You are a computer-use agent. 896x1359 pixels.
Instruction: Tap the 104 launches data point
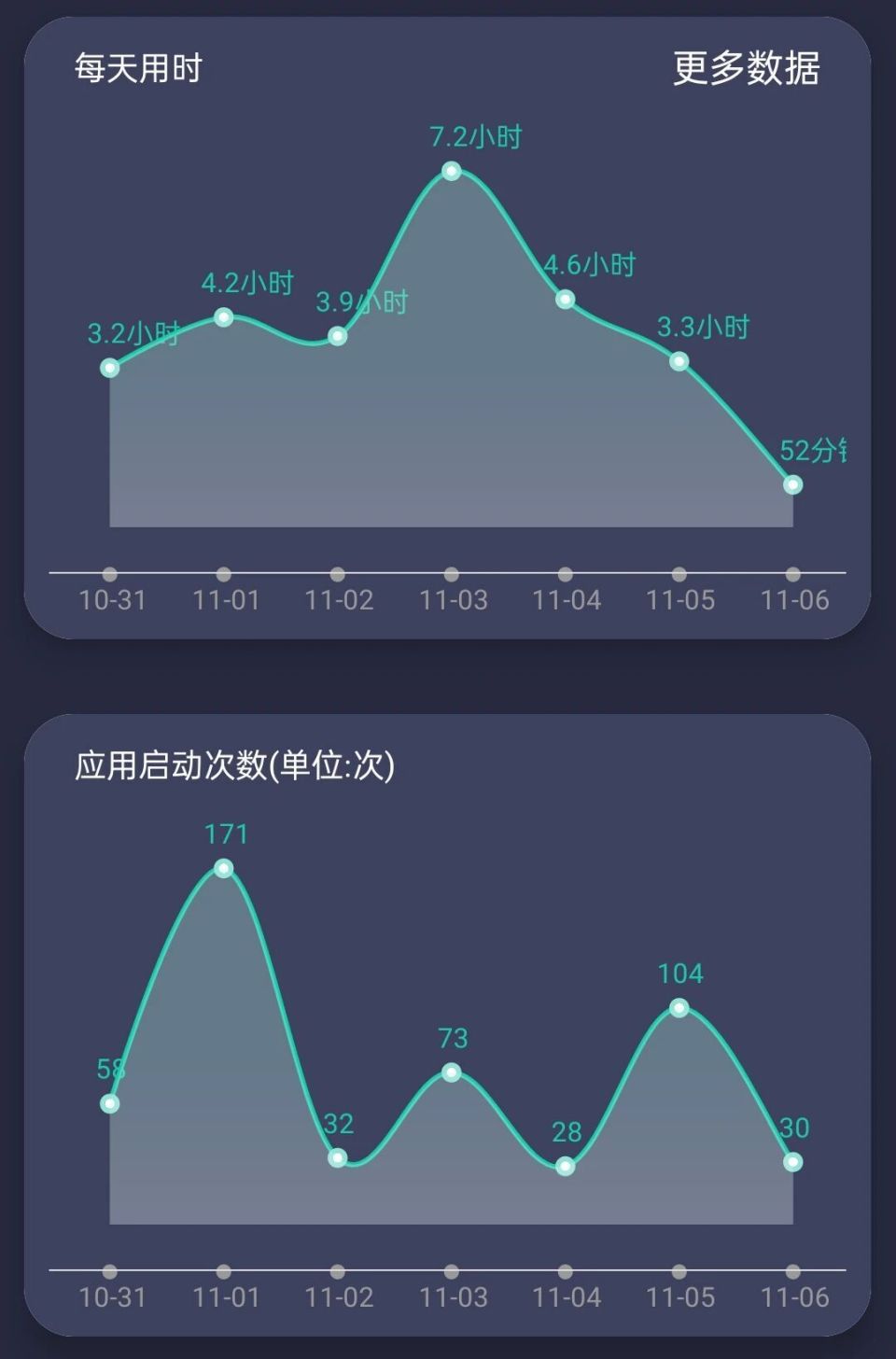point(679,1007)
